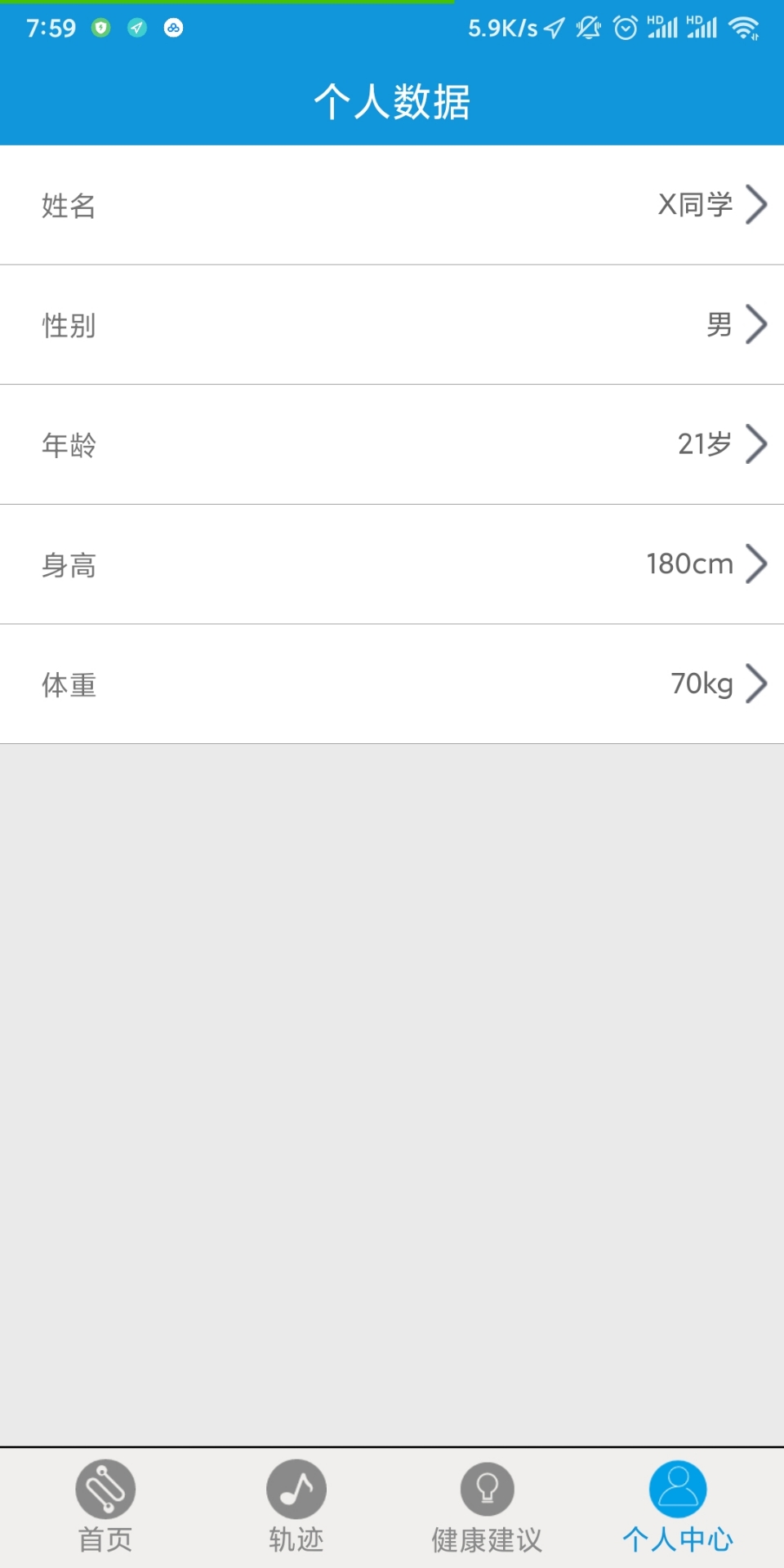Tap the do-not-disturb muted bell icon
The height and width of the screenshot is (1568, 784).
[586, 27]
